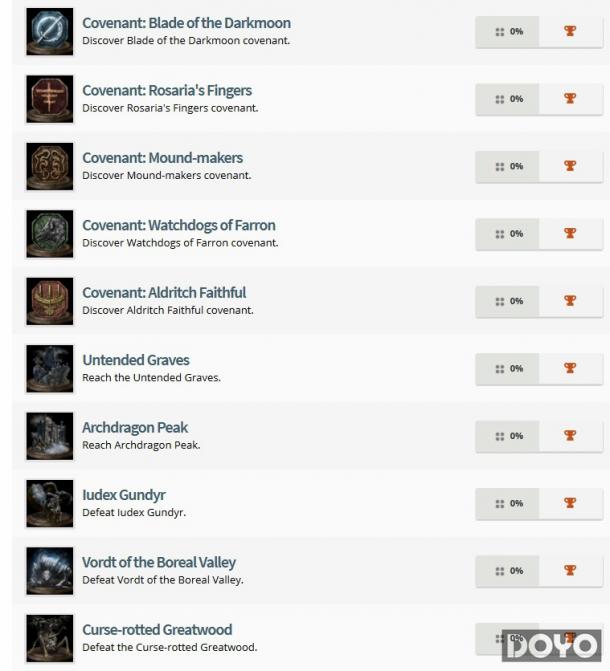Open Covenant: Mound-makers trophy
Image resolution: width=610 pixels, height=671 pixels.
click(162, 158)
